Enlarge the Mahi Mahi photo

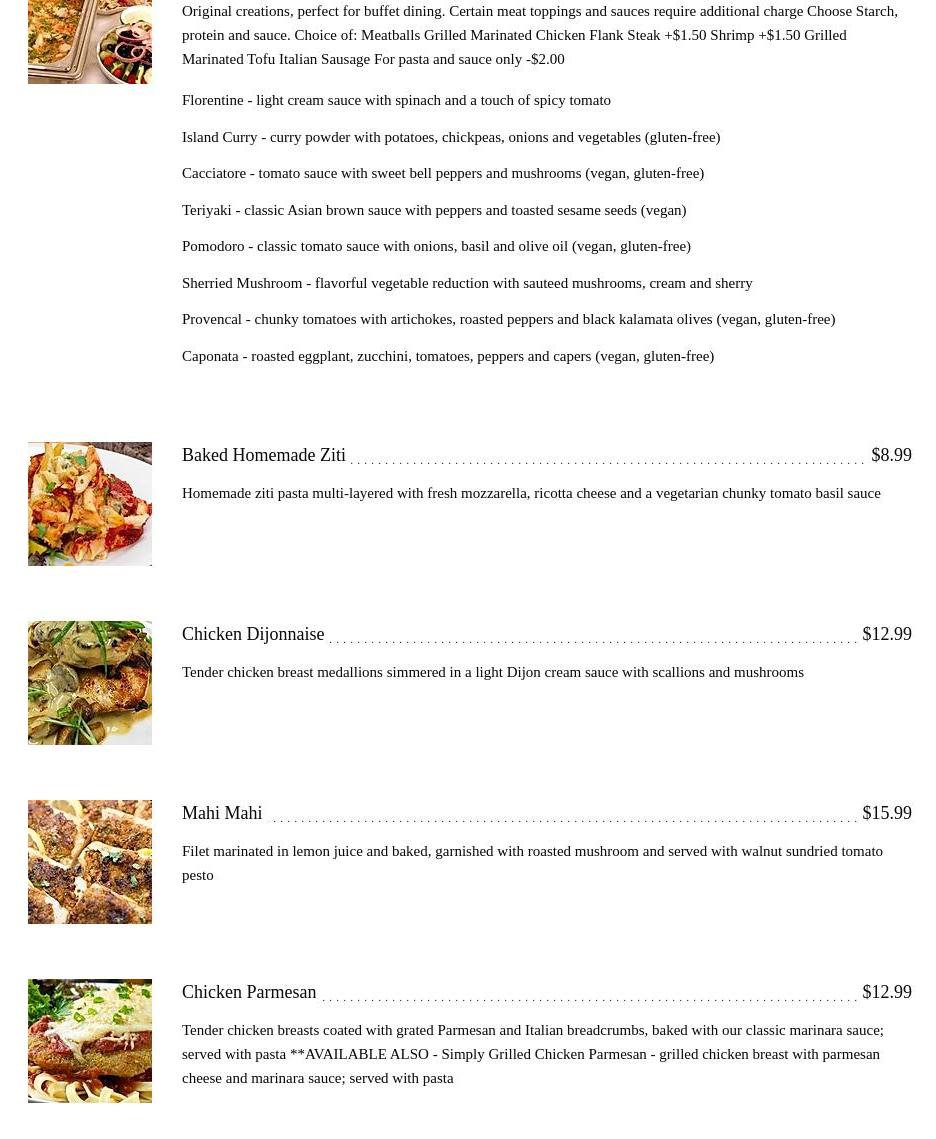(90, 862)
